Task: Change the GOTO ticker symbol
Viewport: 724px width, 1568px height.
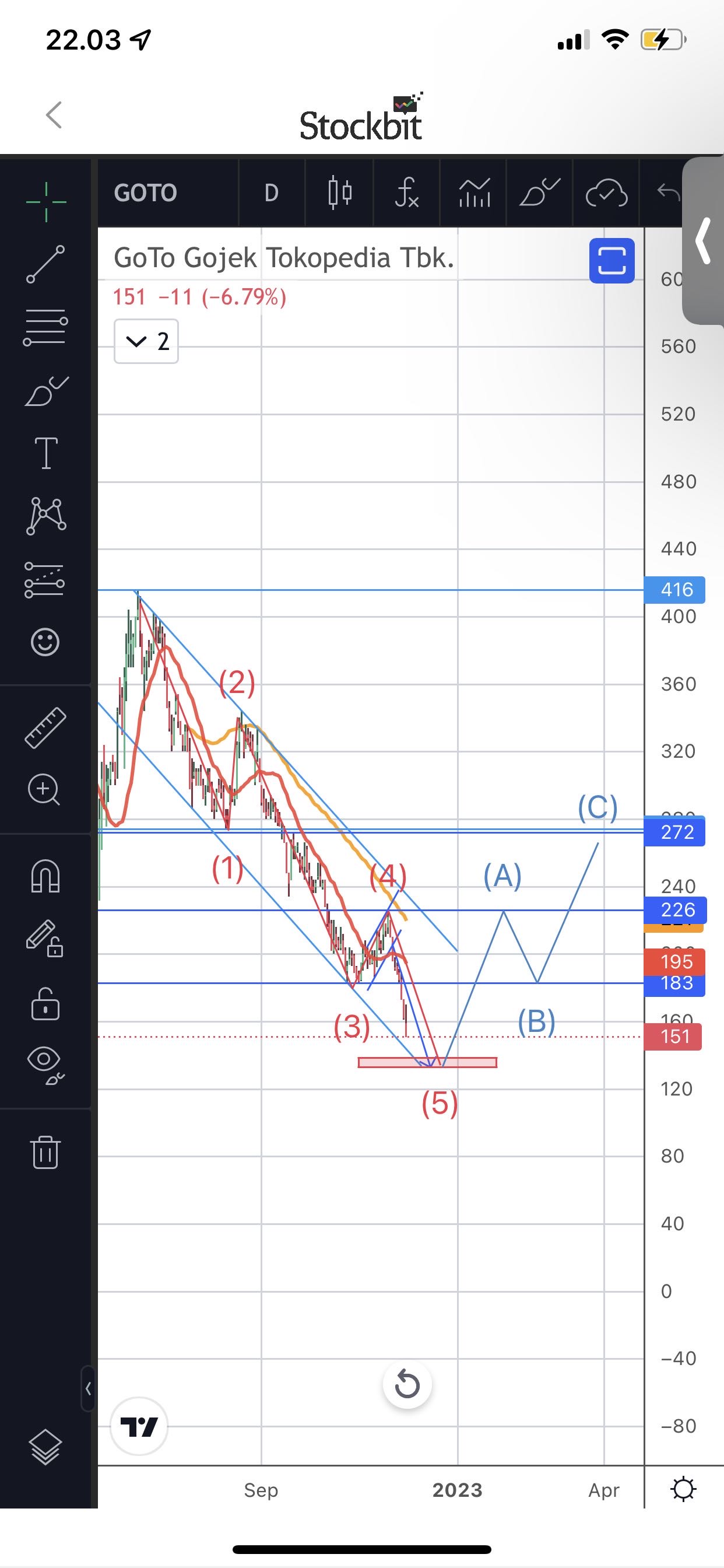Action: tap(145, 193)
